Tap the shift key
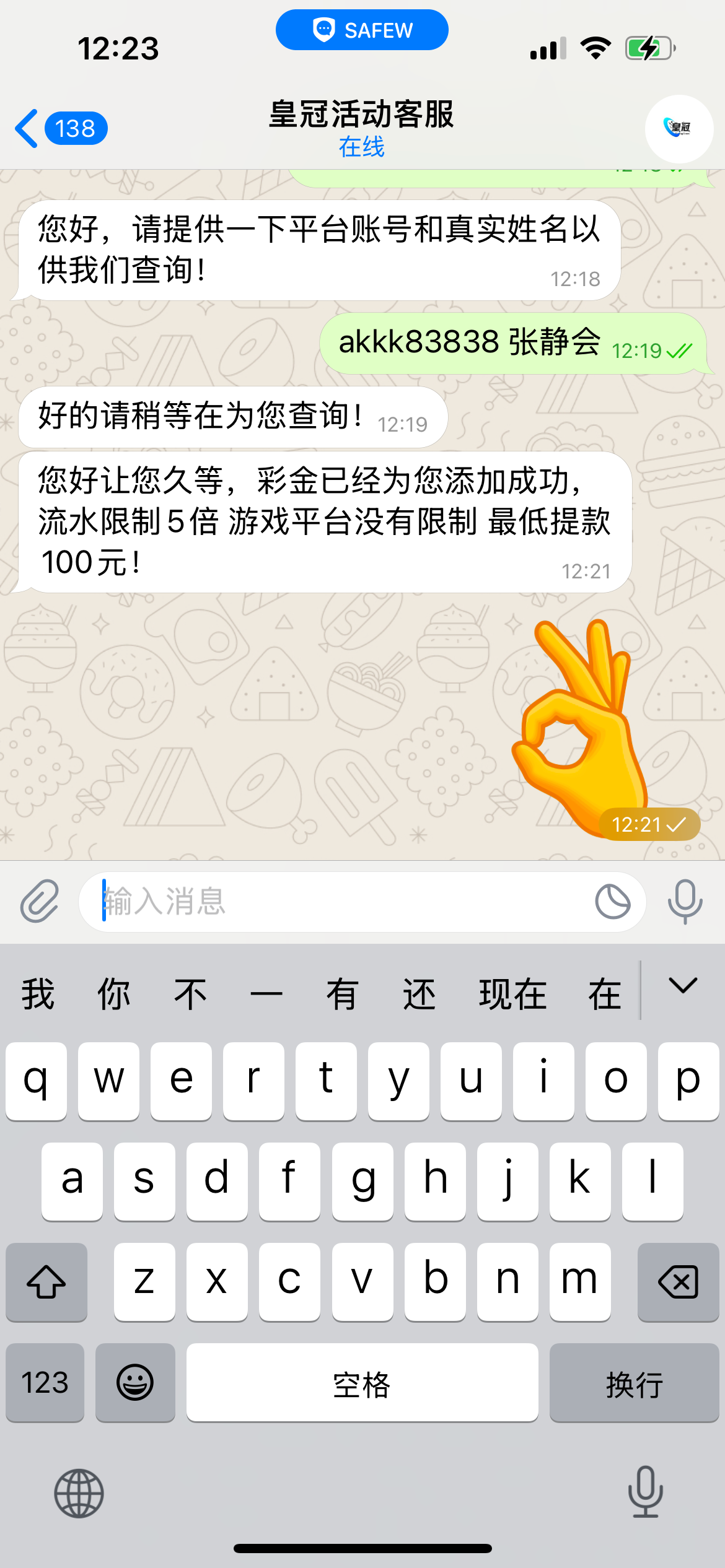Image resolution: width=725 pixels, height=1568 pixels. 46,1282
